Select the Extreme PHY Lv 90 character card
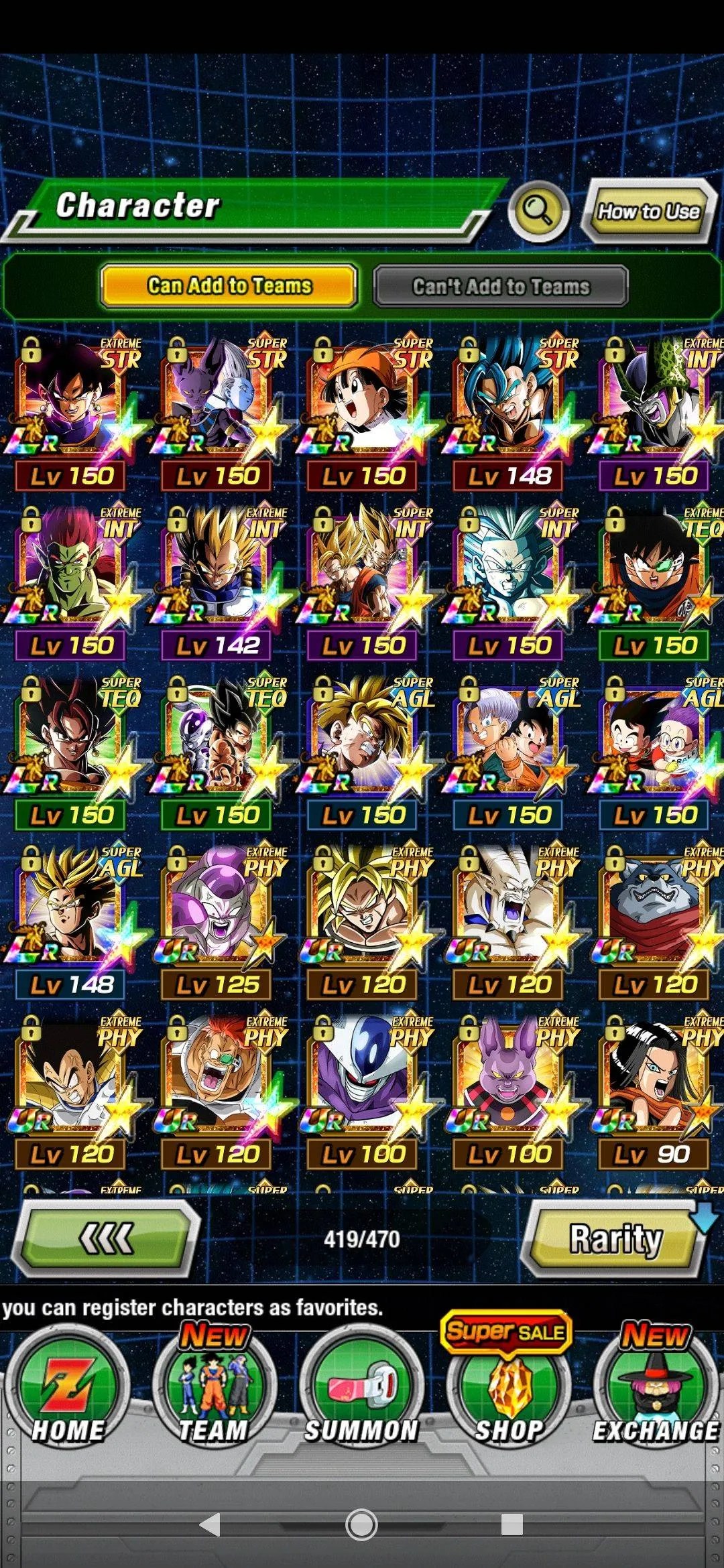The image size is (724, 1568). (x=655, y=1089)
